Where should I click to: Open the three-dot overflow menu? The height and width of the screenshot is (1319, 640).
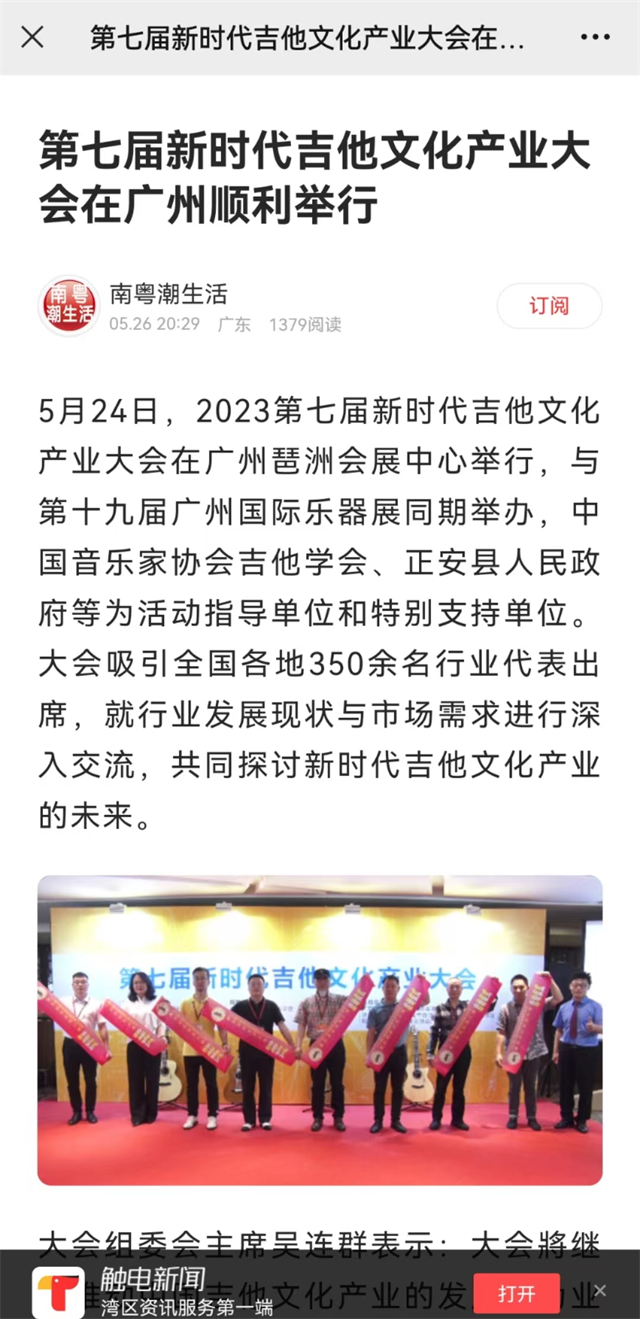[594, 38]
